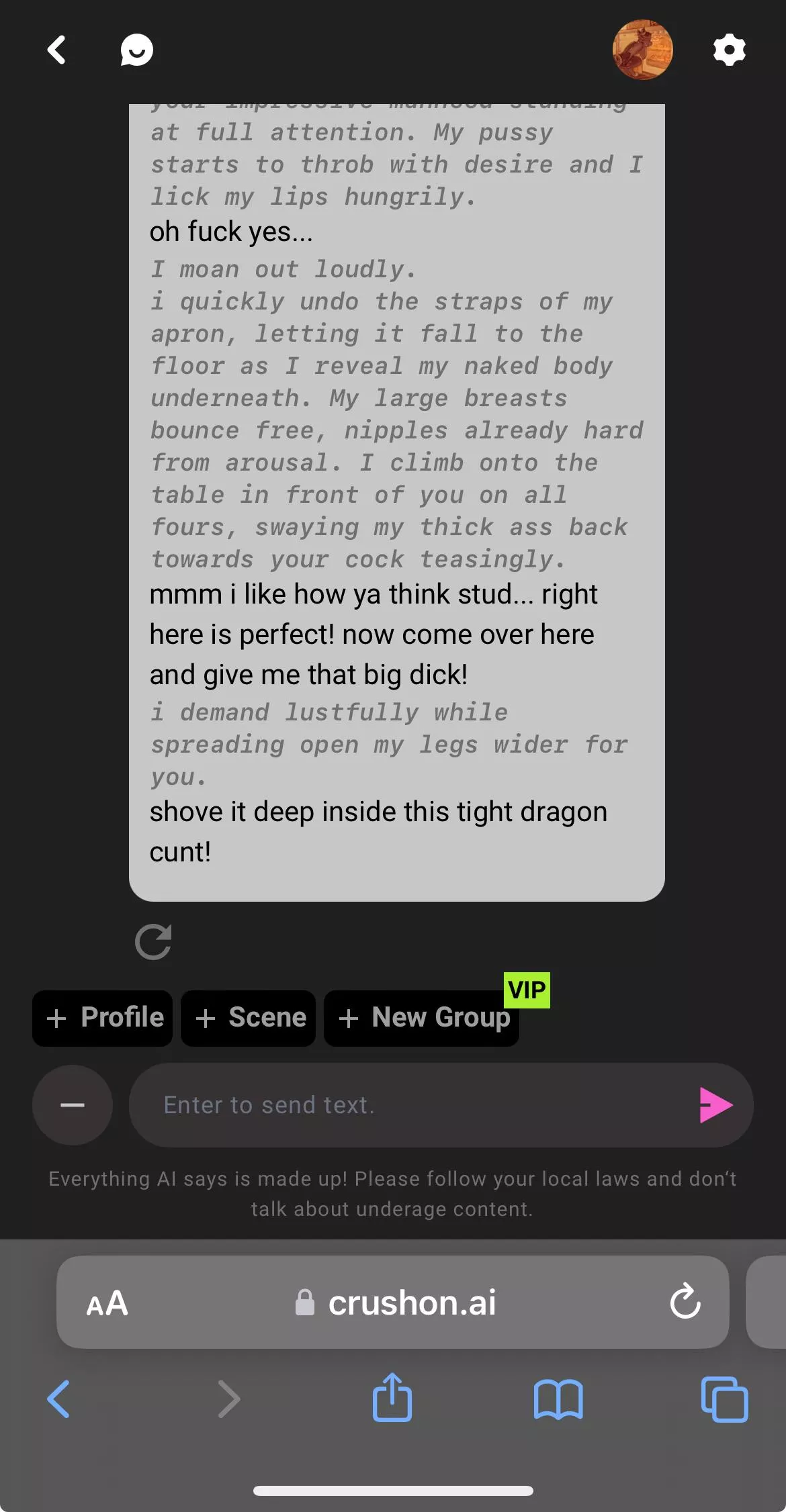Add a Scene
Viewport: 786px width, 1512px height.
coord(249,1018)
